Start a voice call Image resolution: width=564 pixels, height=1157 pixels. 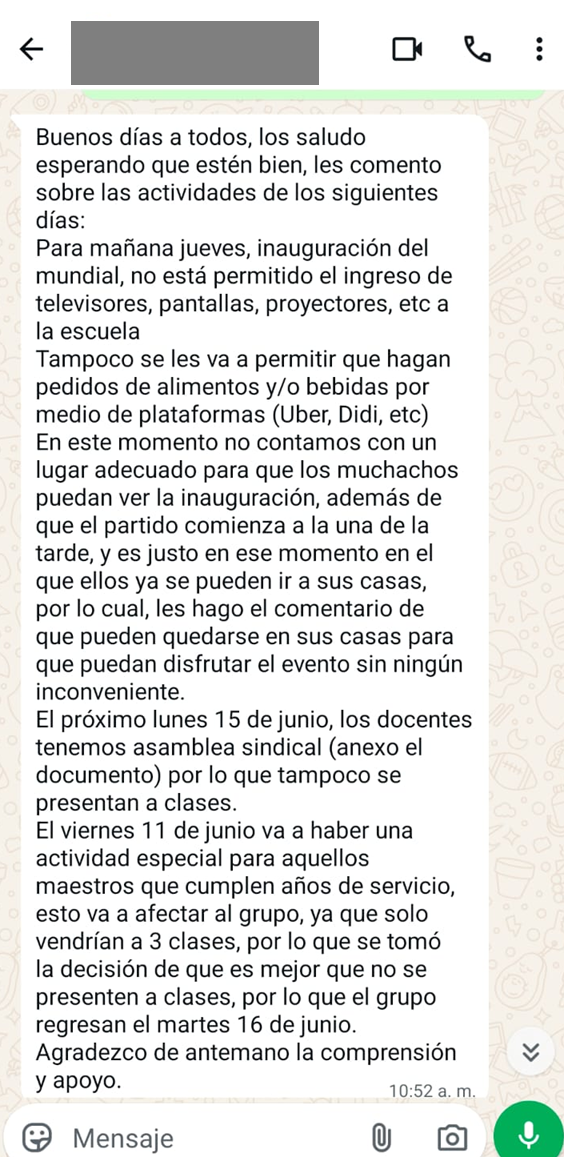click(x=477, y=49)
